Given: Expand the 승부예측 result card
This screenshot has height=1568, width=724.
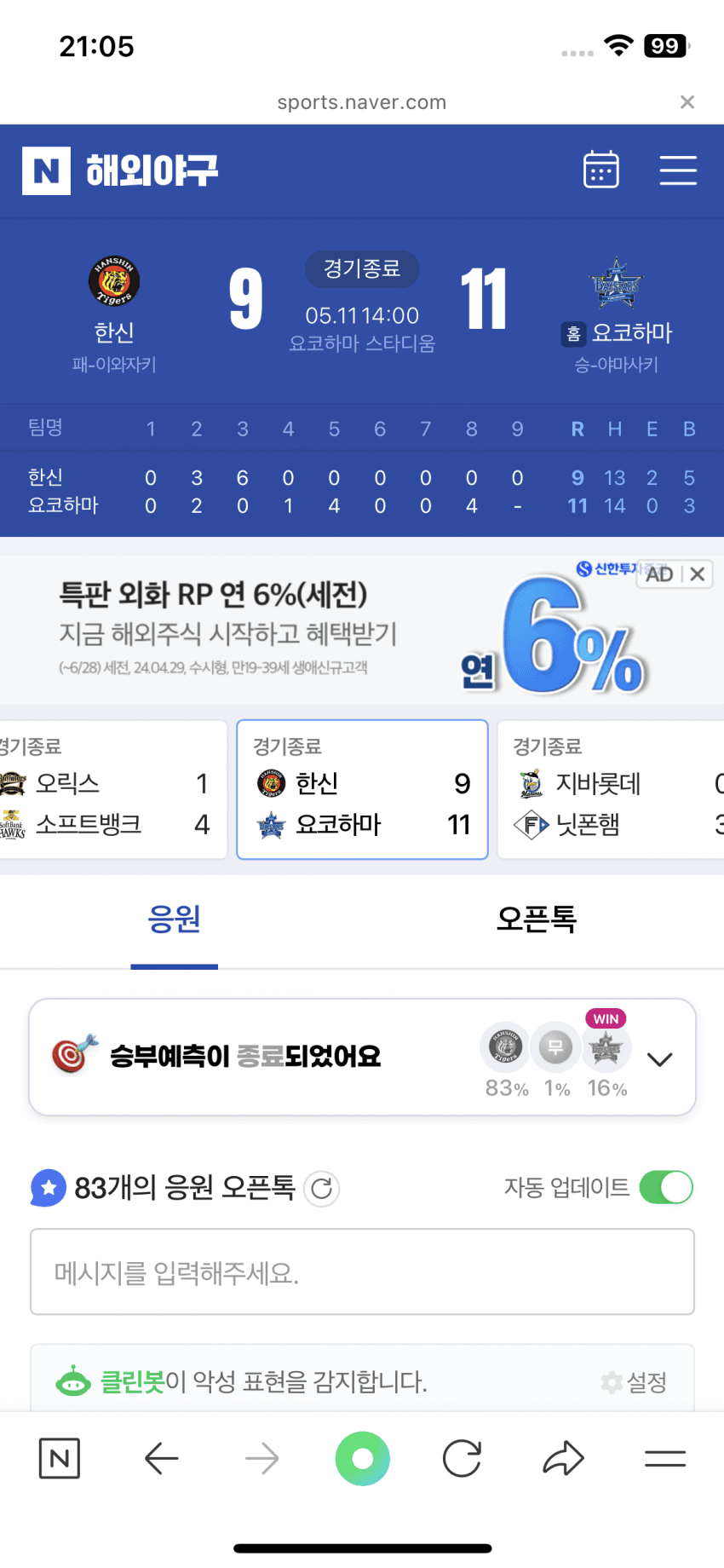Looking at the screenshot, I should pos(660,1058).
